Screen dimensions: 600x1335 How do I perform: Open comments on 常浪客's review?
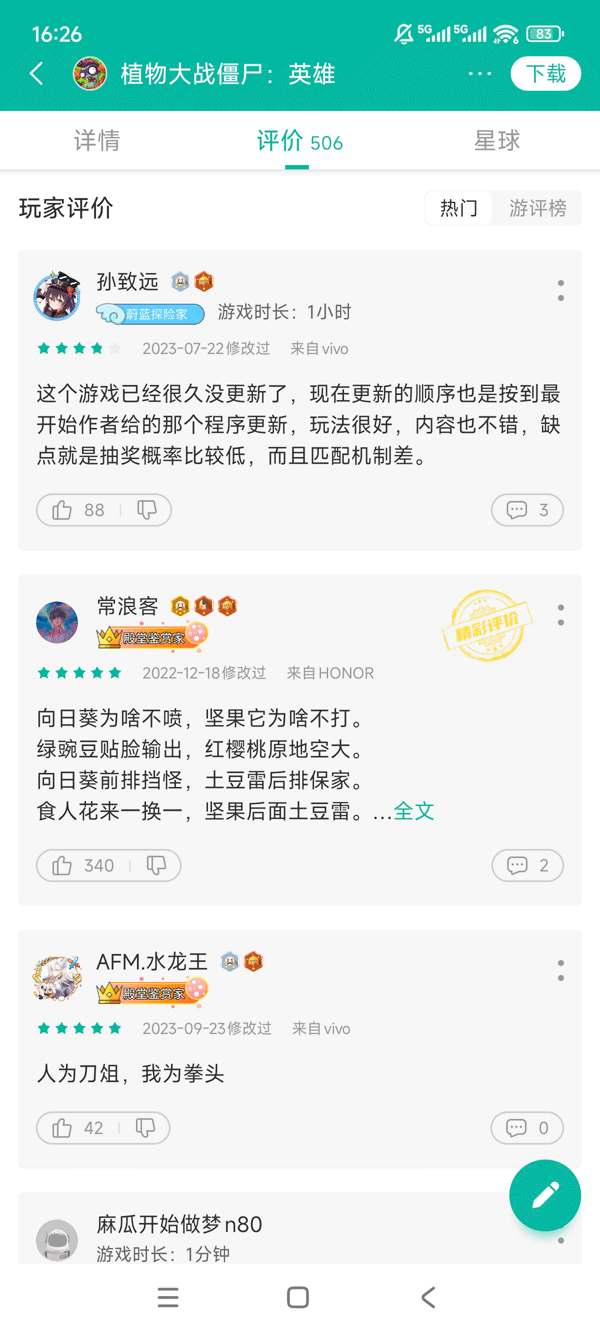pyautogui.click(x=527, y=865)
